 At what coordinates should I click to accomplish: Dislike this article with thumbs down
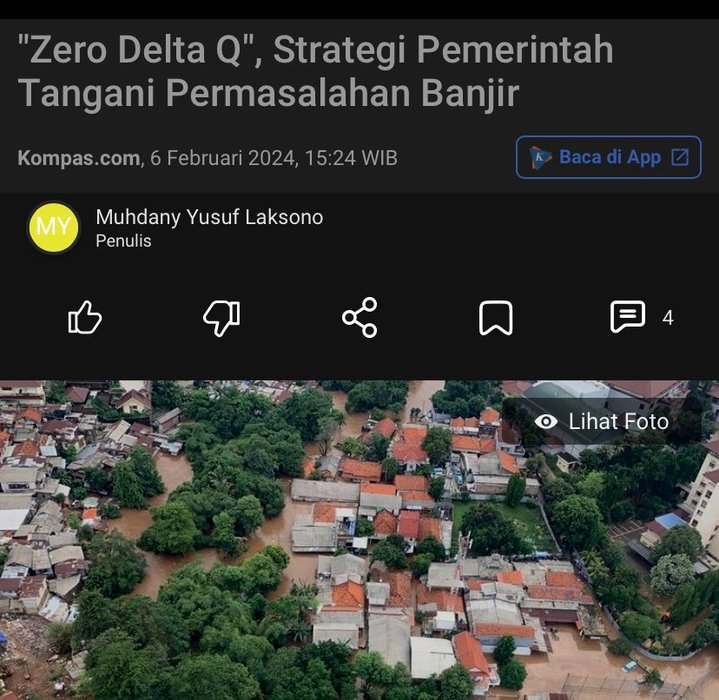pyautogui.click(x=221, y=318)
